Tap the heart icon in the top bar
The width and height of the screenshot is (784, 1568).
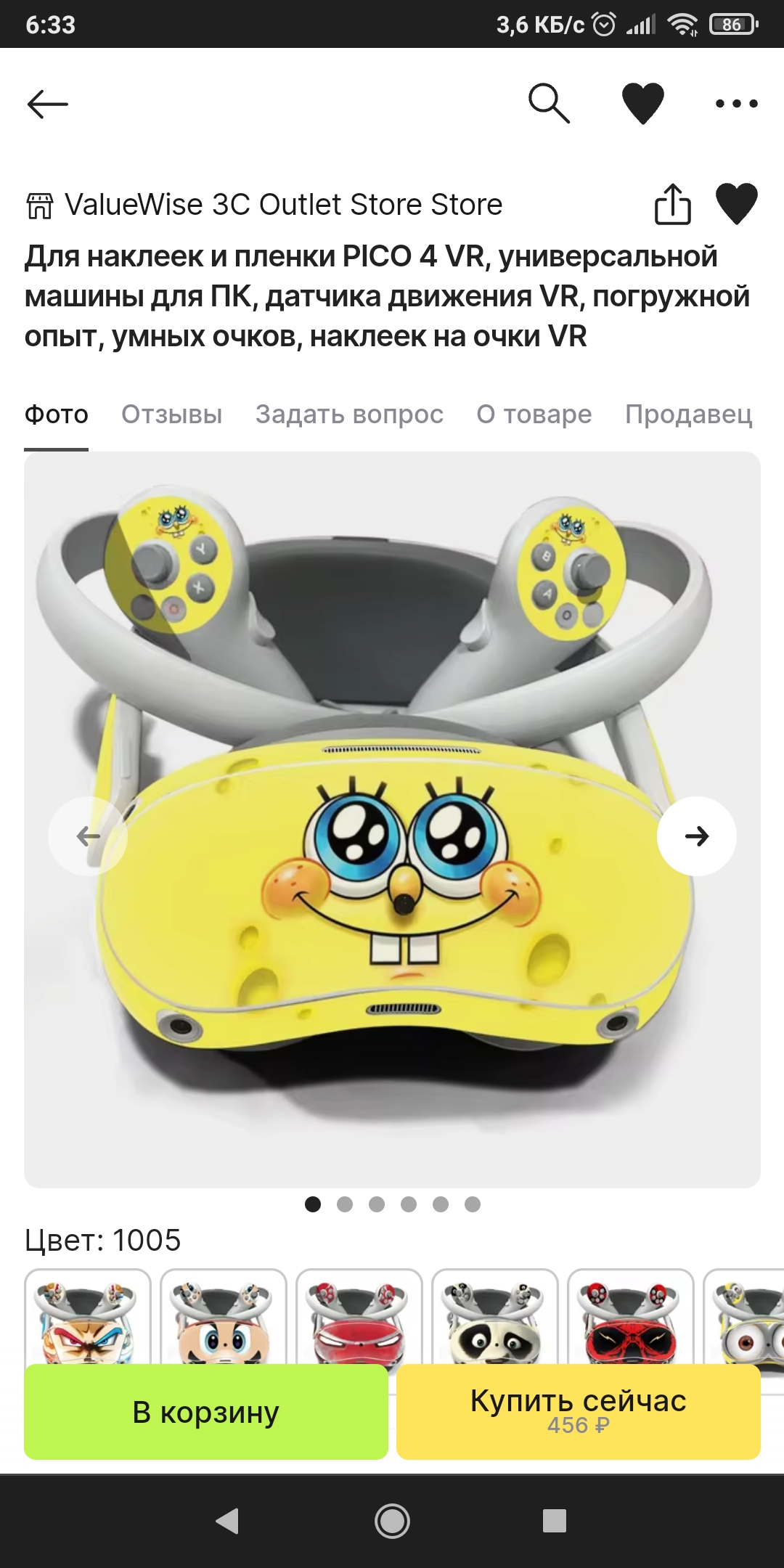[x=643, y=103]
